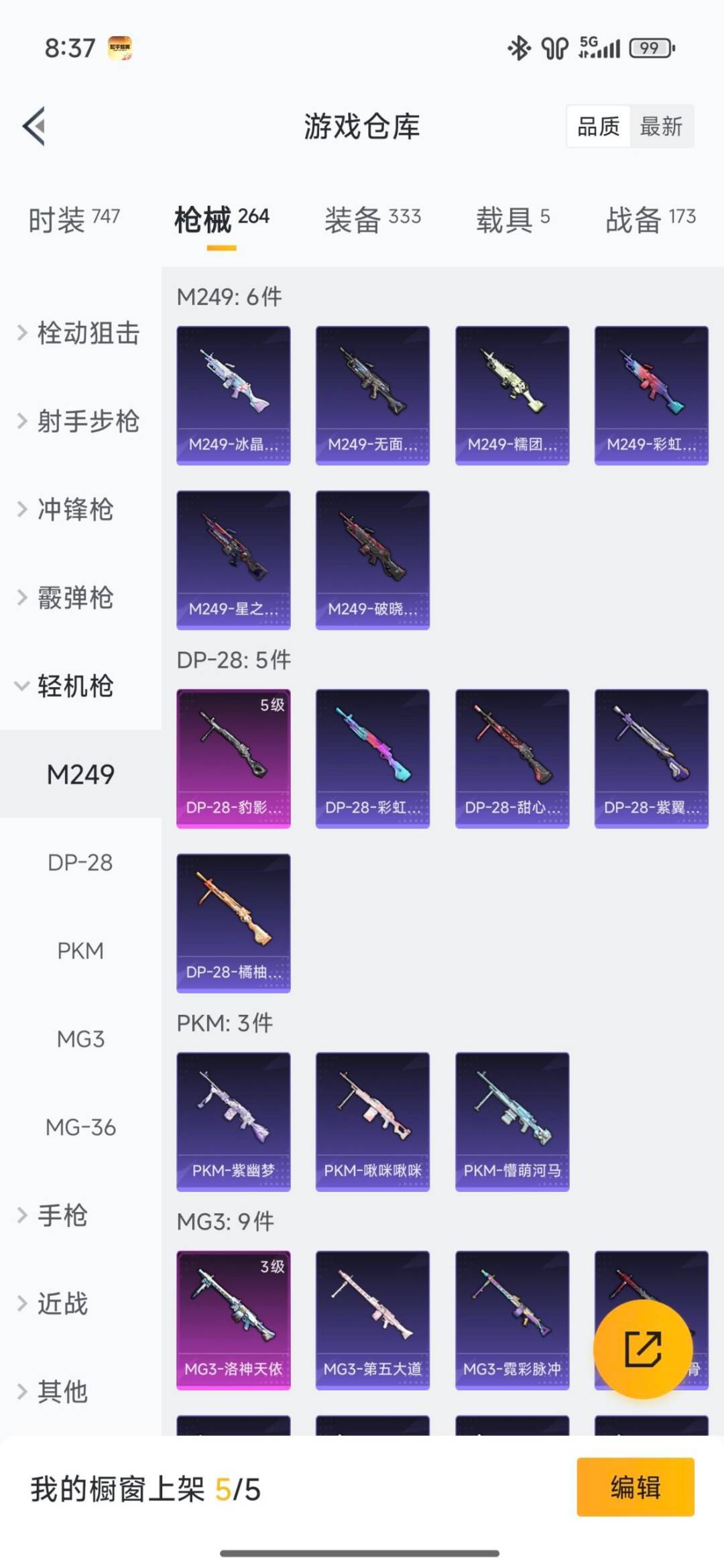Screen dimensions: 724x1568
Task: Switch sorting to 最新
Action: 660,127
